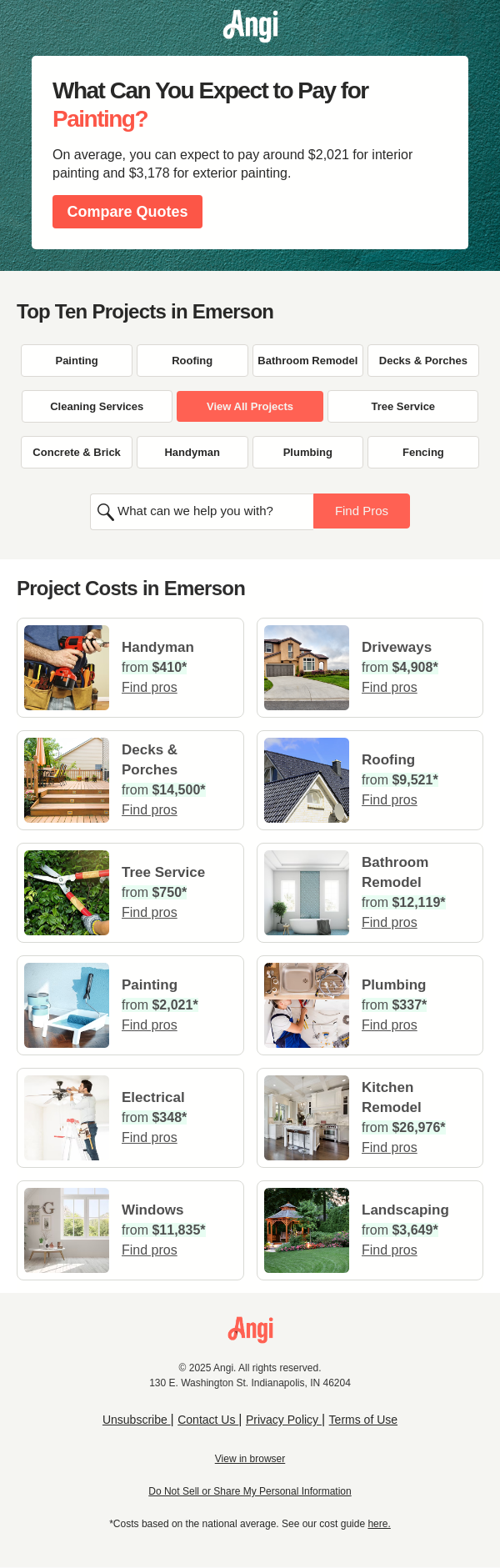Screen dimensions: 500x1568
Task: Open the Concrete & Brick chip
Action: coord(77,453)
